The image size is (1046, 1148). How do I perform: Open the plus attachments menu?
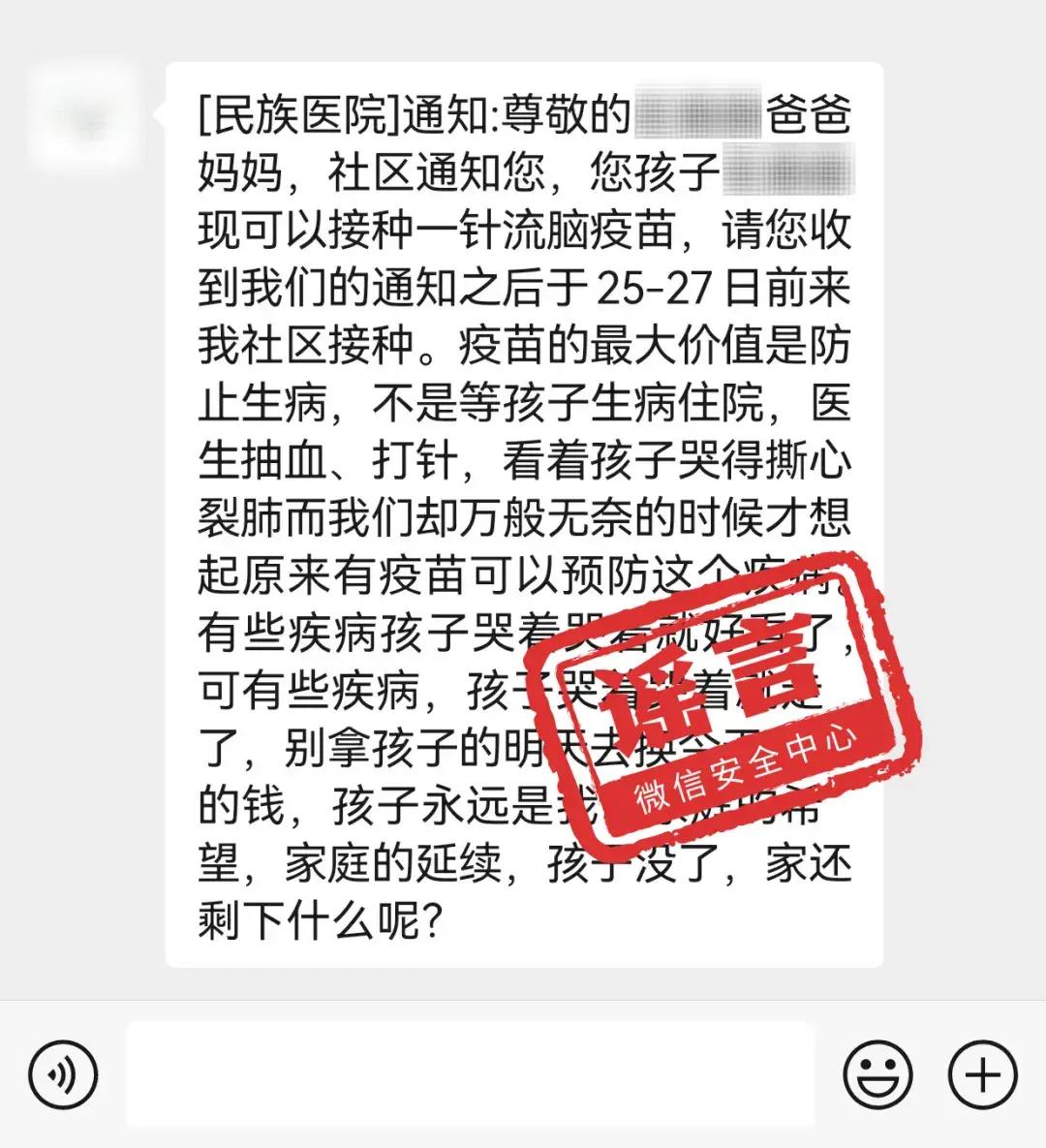coord(983,1074)
